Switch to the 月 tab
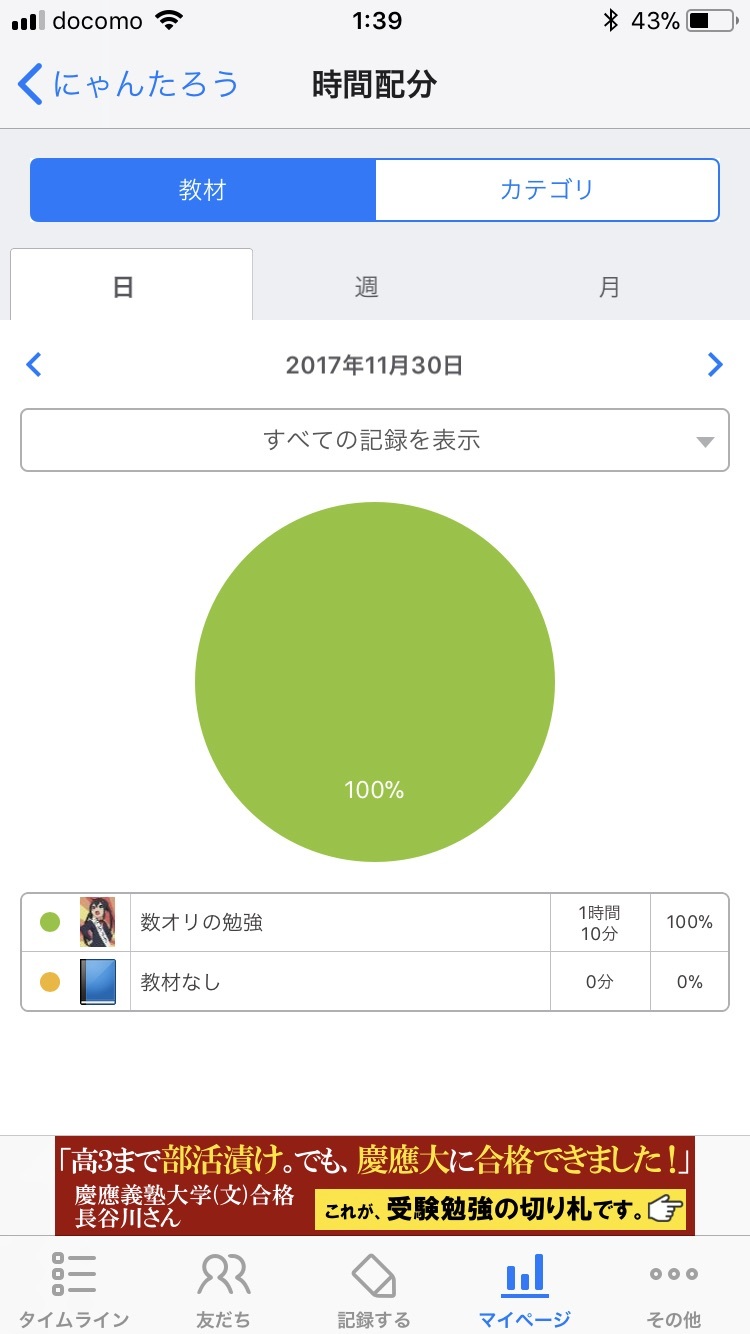The image size is (750, 1334). (x=609, y=287)
